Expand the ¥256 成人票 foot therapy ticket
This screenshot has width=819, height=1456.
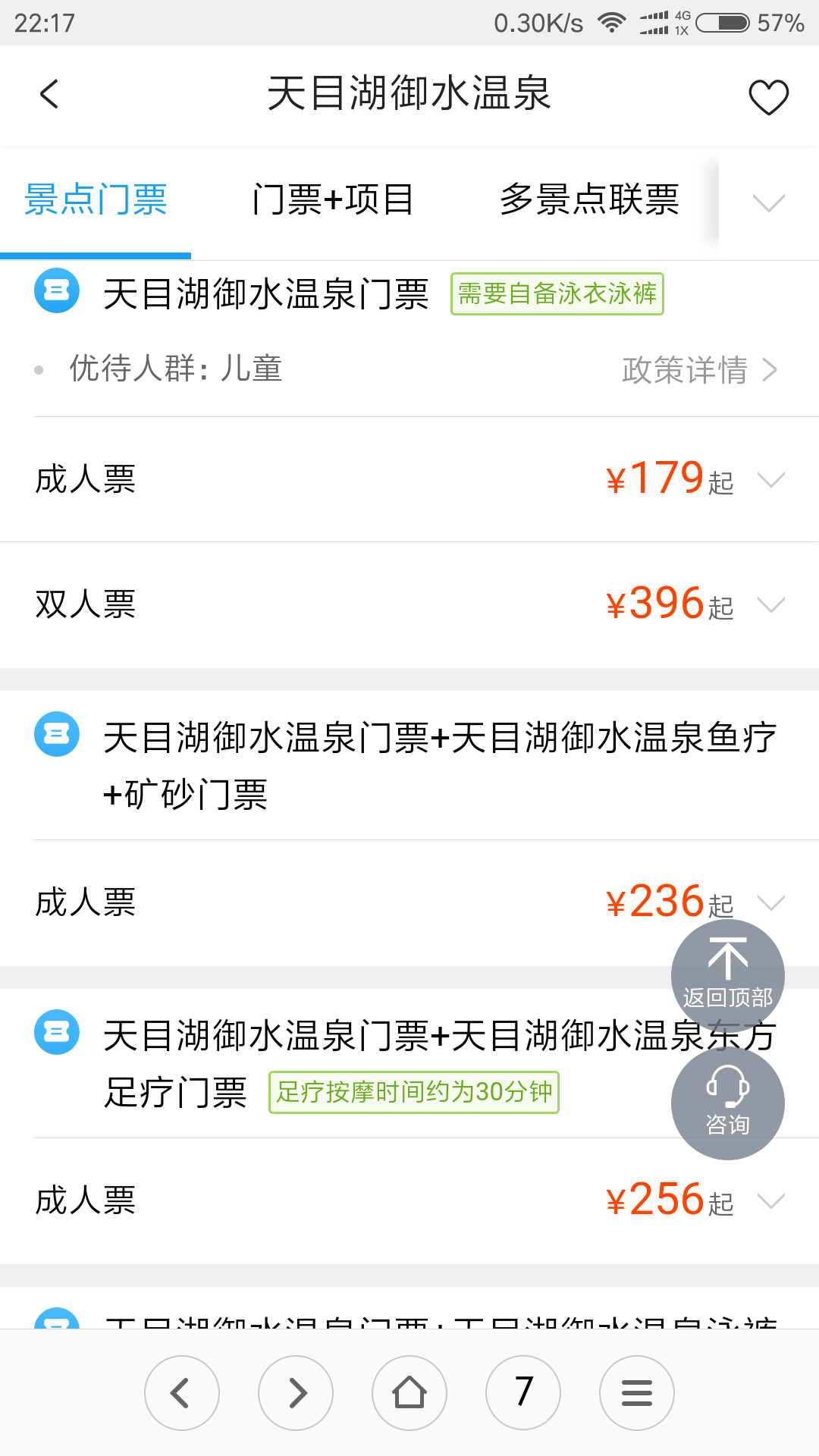coord(770,1200)
